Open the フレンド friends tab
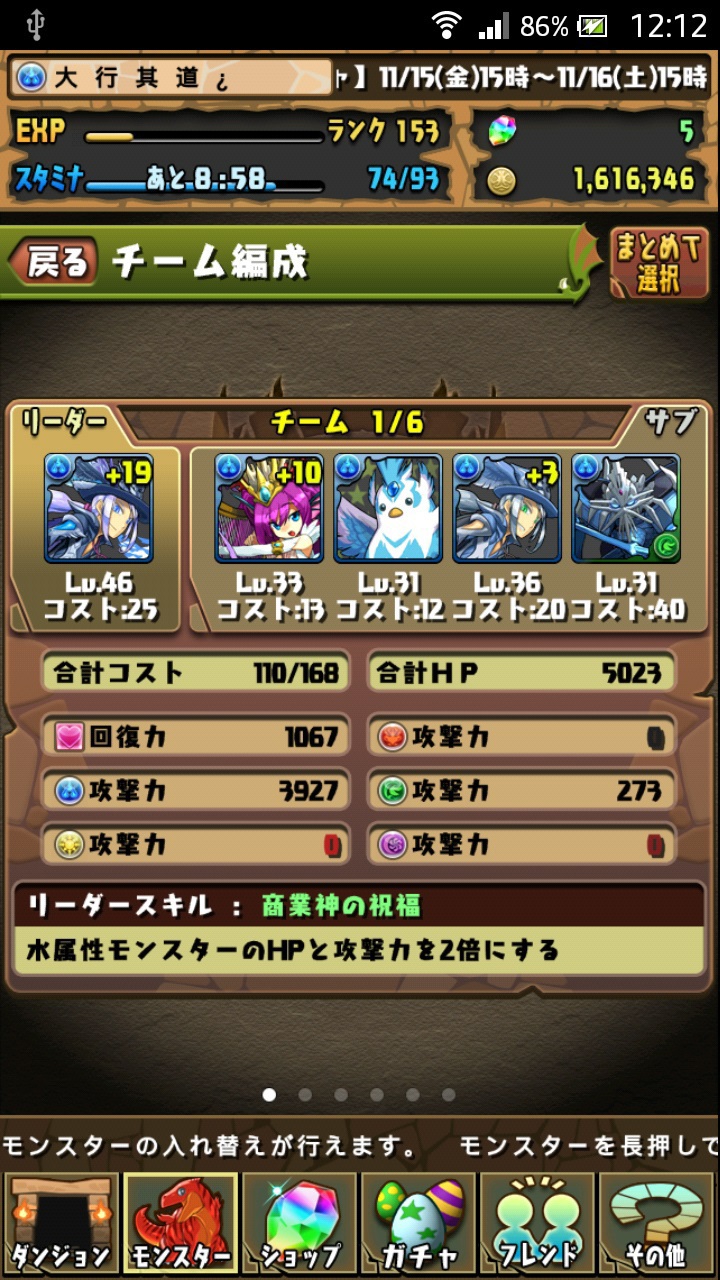The width and height of the screenshot is (720, 1280). pos(538,1223)
